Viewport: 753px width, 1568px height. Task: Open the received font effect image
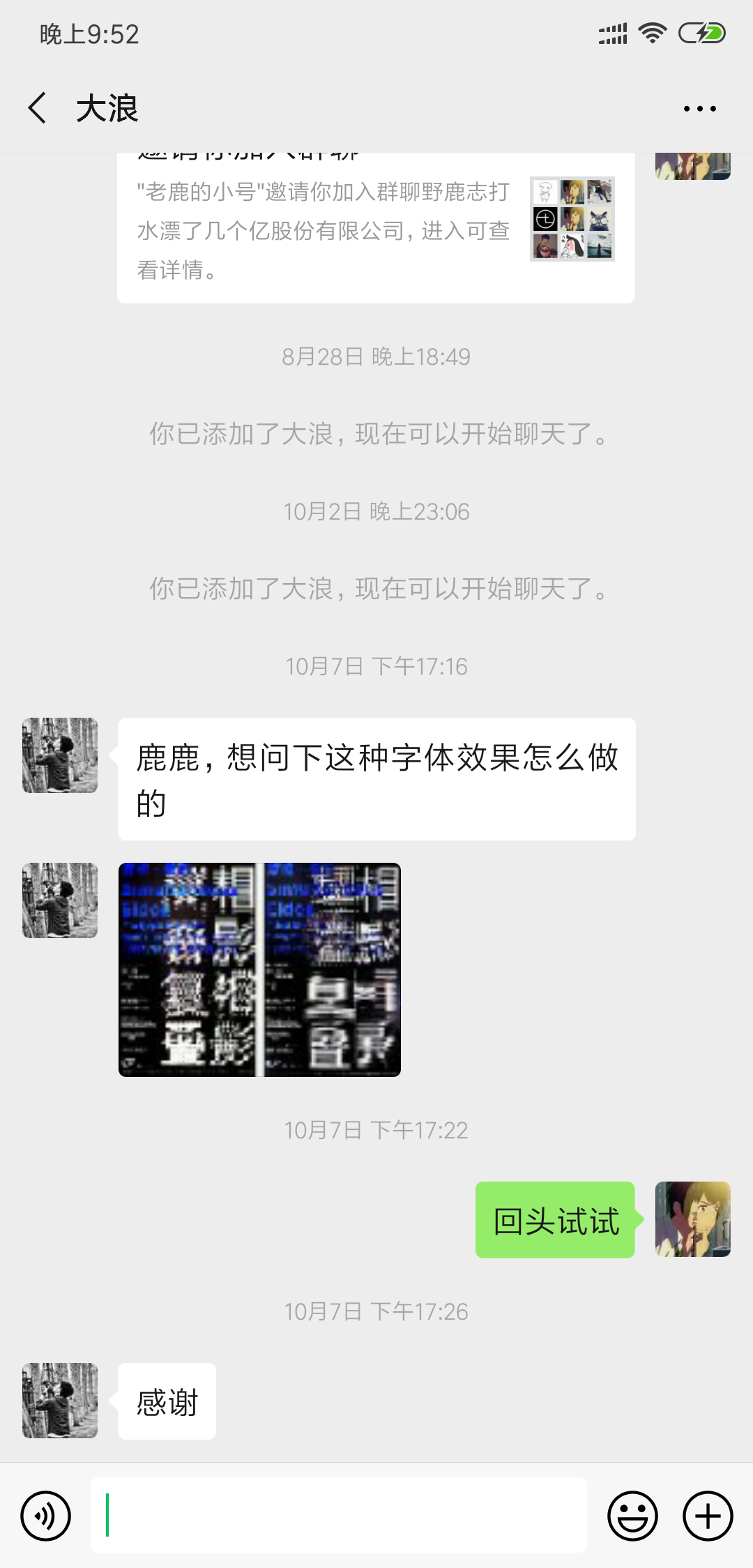[259, 970]
